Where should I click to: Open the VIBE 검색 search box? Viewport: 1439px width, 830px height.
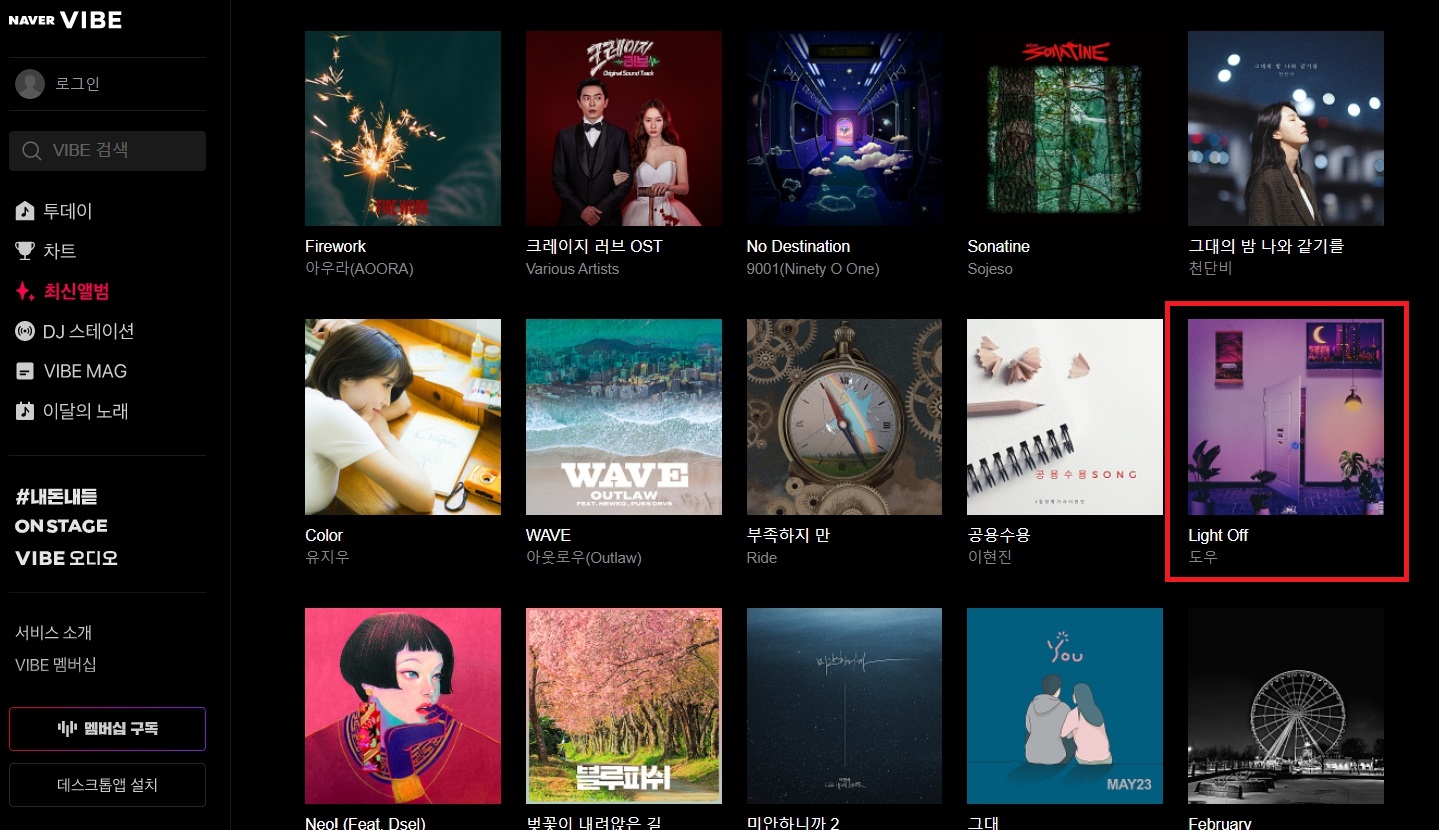[x=107, y=150]
